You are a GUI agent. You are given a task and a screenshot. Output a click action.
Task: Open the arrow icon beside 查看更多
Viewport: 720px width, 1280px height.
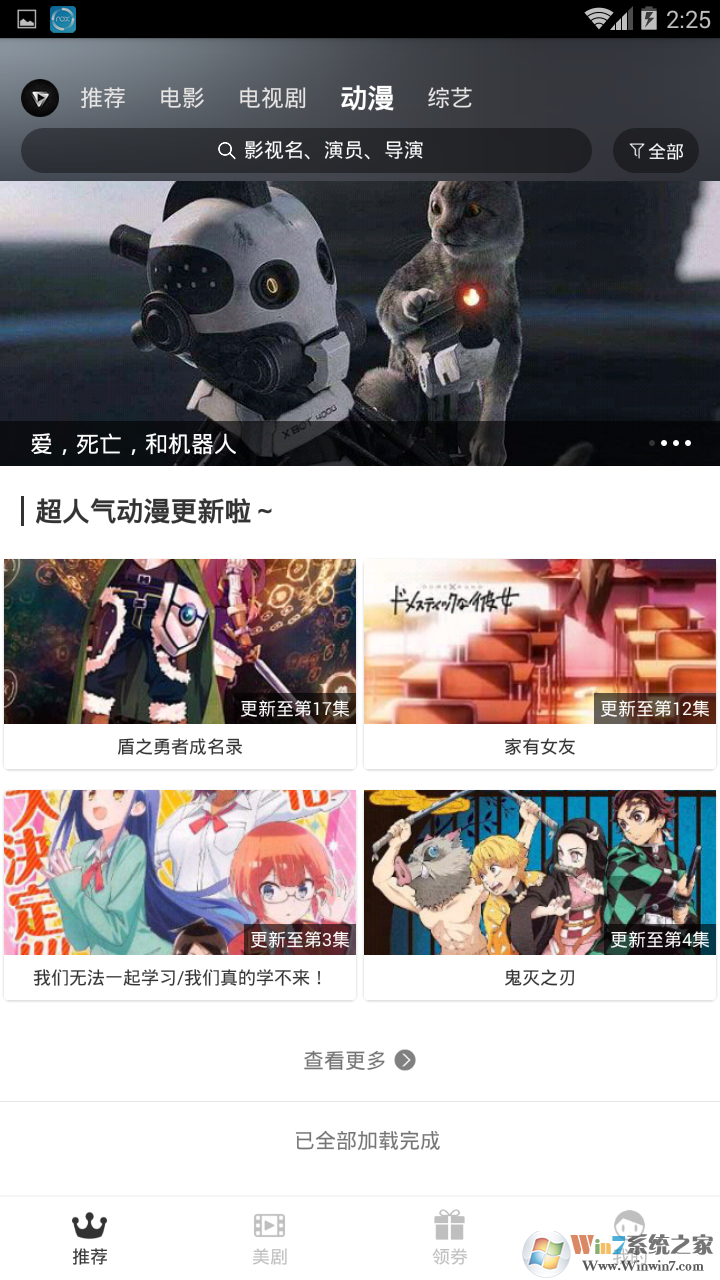(404, 1059)
